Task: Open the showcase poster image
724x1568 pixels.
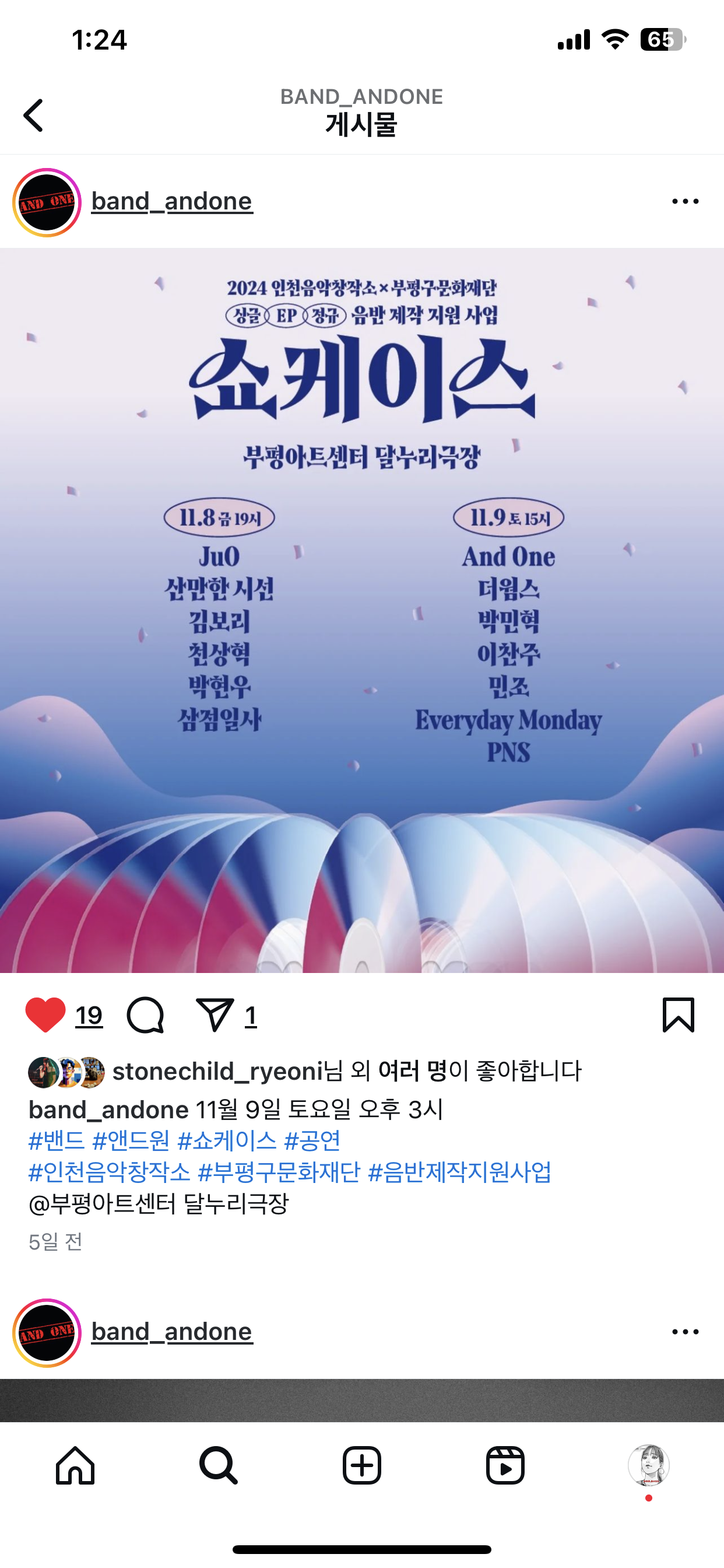Action: (x=362, y=610)
